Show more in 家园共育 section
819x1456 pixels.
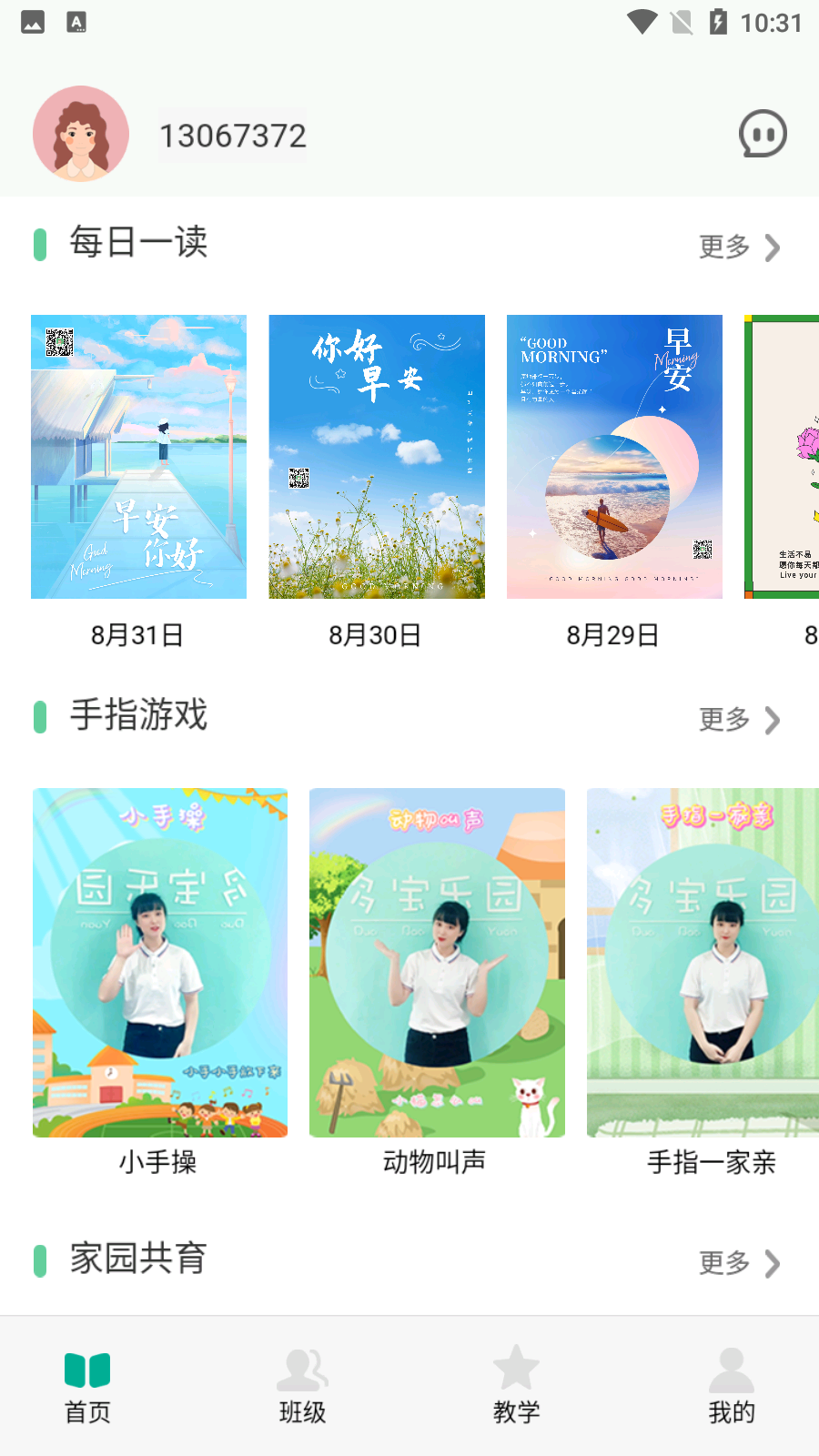pos(739,1263)
